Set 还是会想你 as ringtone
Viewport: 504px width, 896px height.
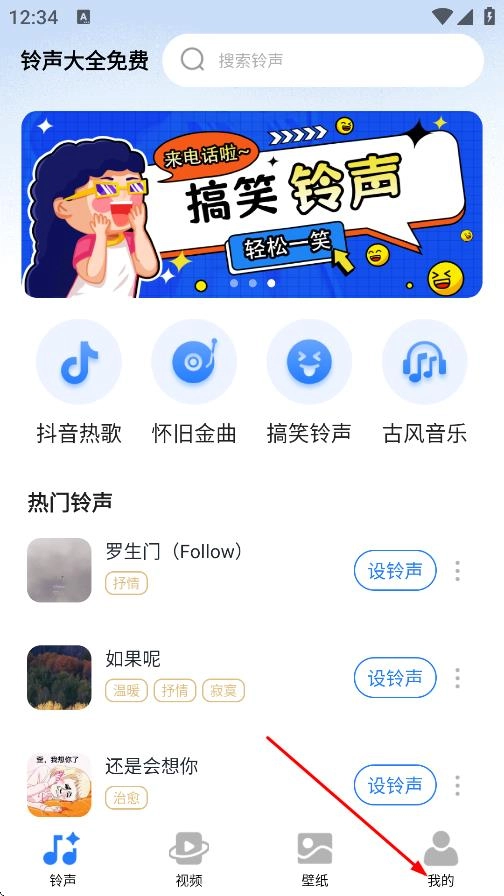395,785
